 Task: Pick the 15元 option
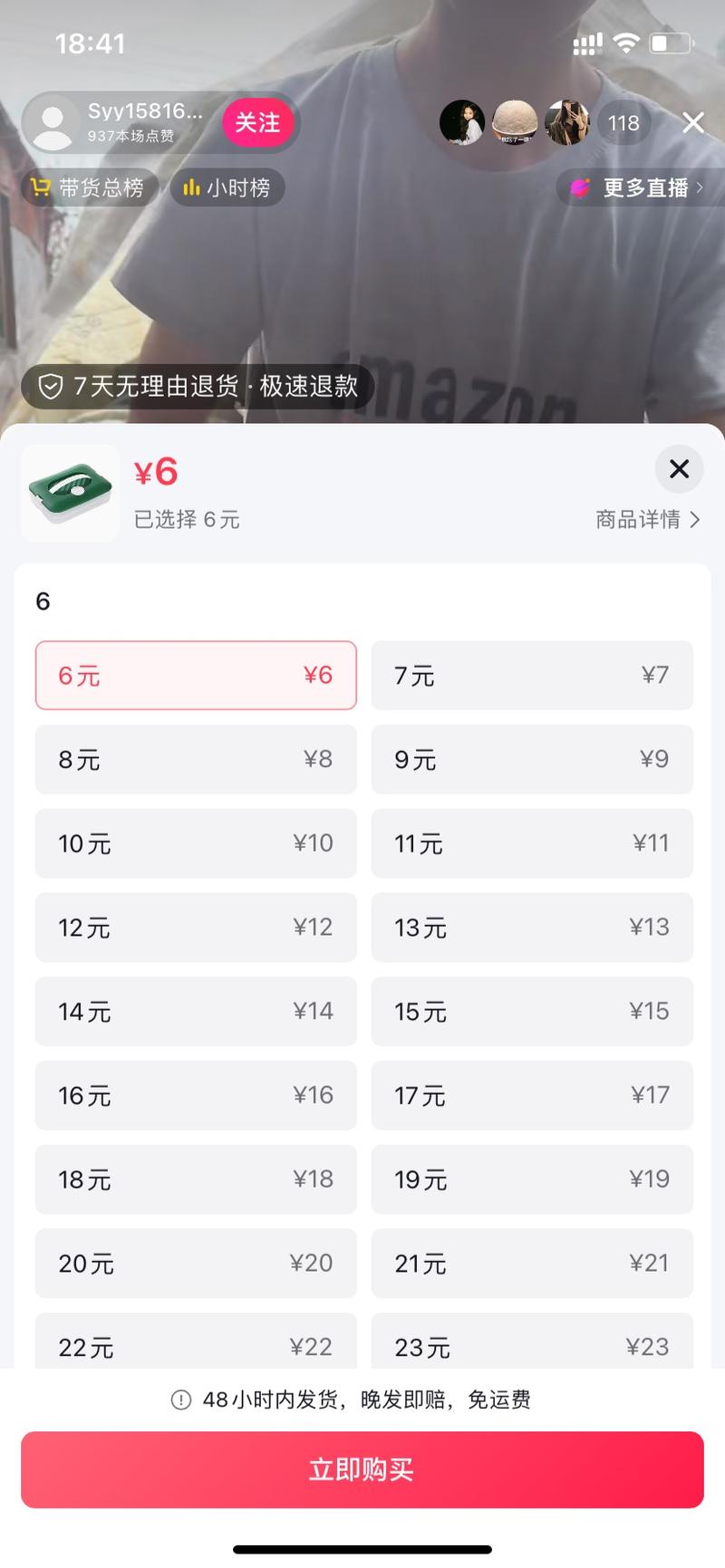click(x=532, y=1011)
